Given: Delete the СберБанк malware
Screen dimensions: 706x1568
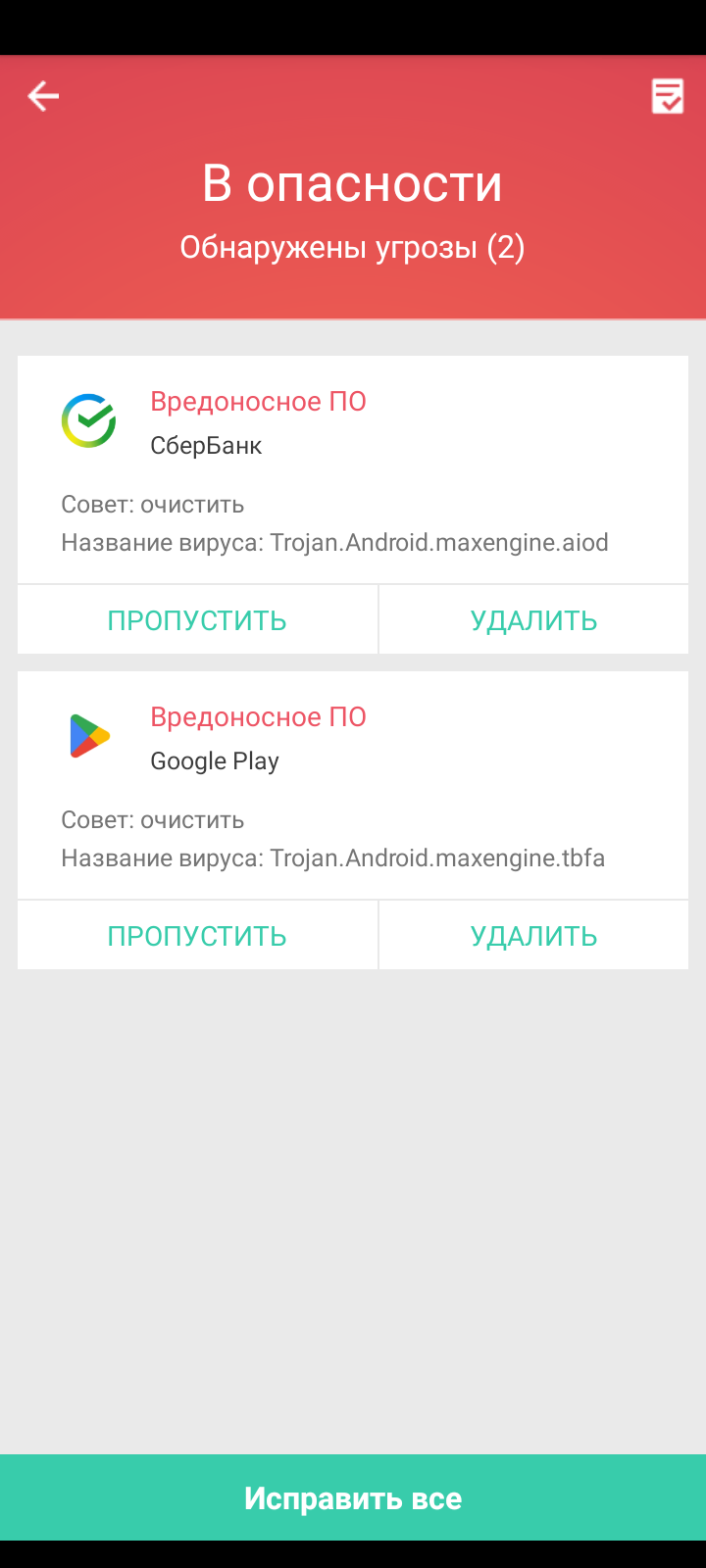Looking at the screenshot, I should coord(533,620).
